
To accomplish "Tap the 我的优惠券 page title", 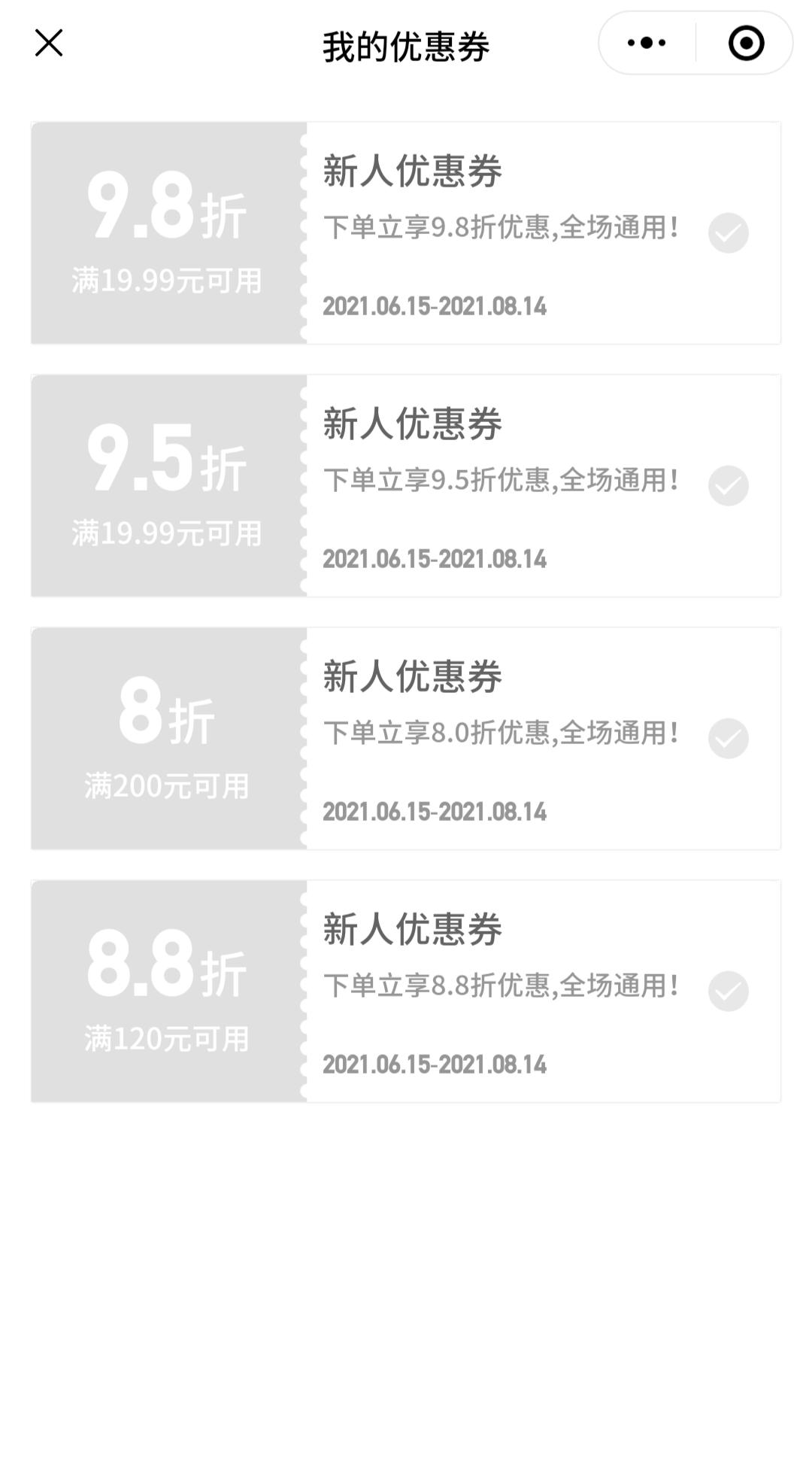I will 406,45.
